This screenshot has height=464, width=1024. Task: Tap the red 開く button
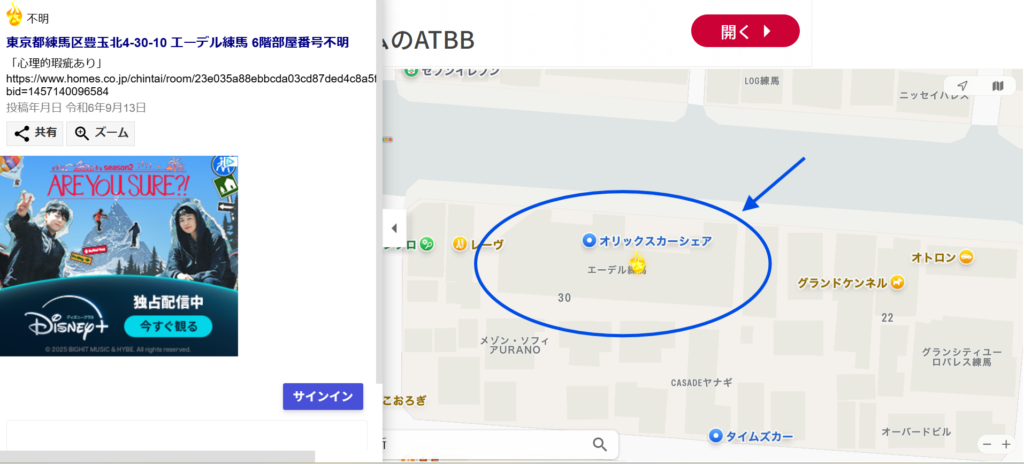coord(745,31)
